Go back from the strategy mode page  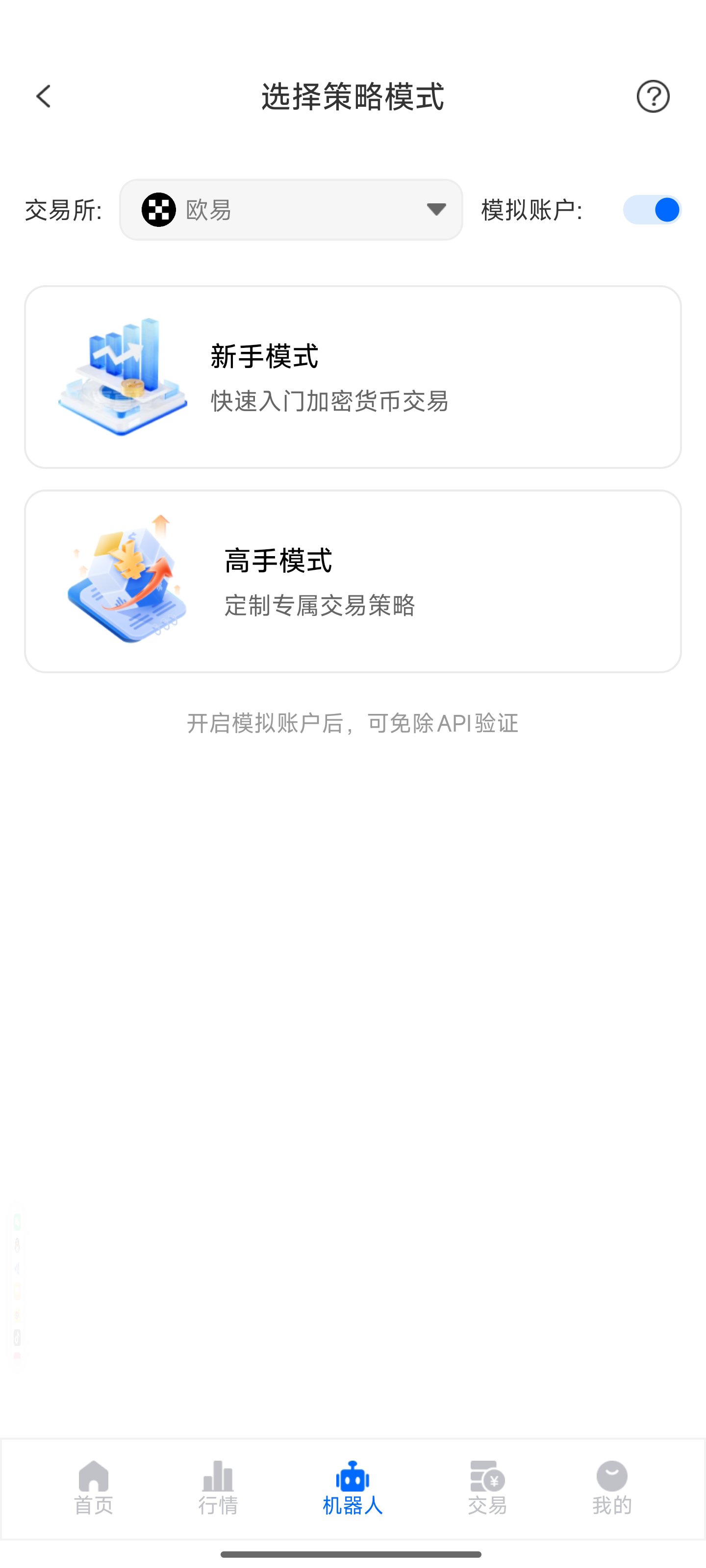point(43,96)
